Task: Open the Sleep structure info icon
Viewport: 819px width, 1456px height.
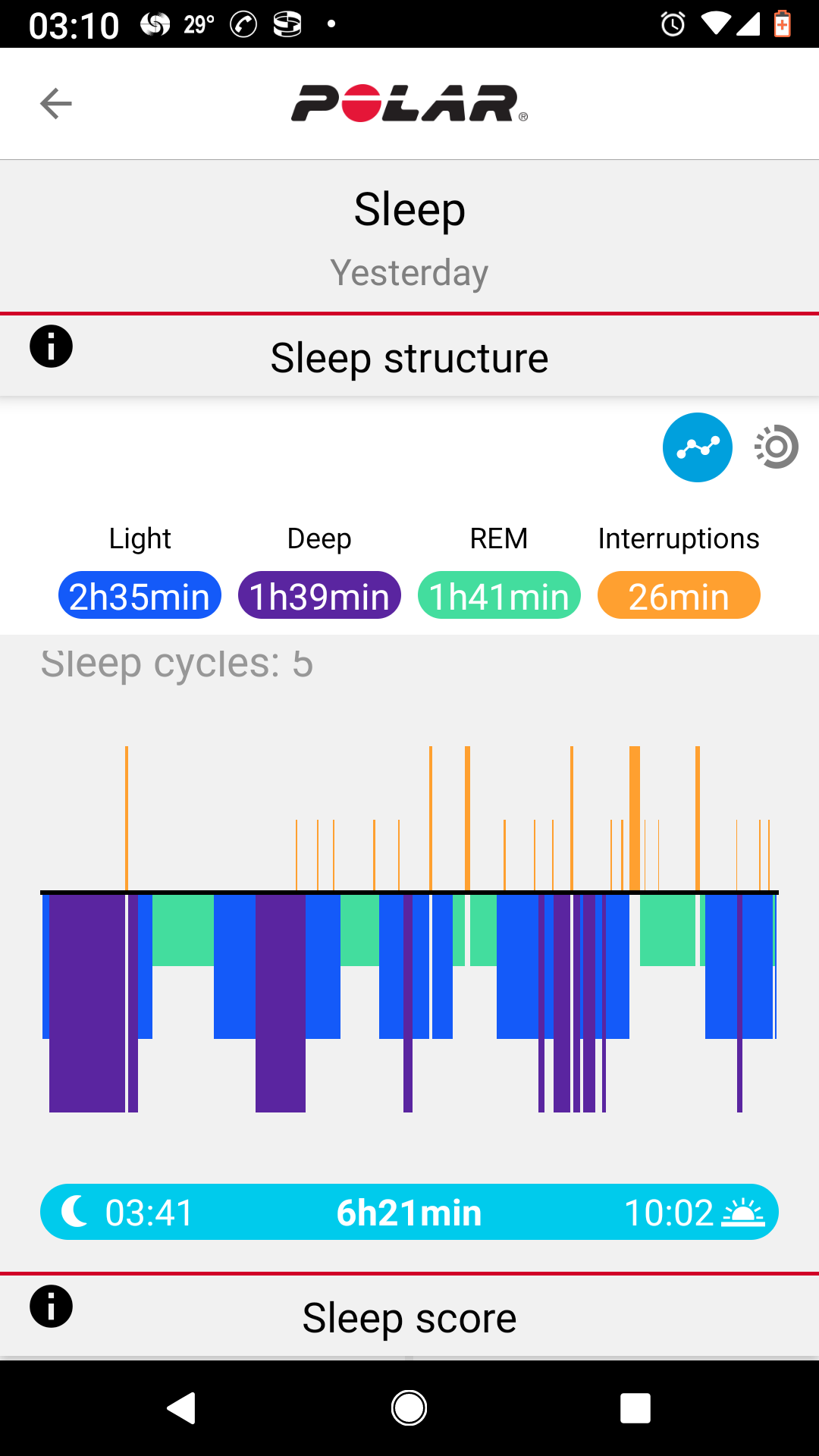Action: coord(51,347)
